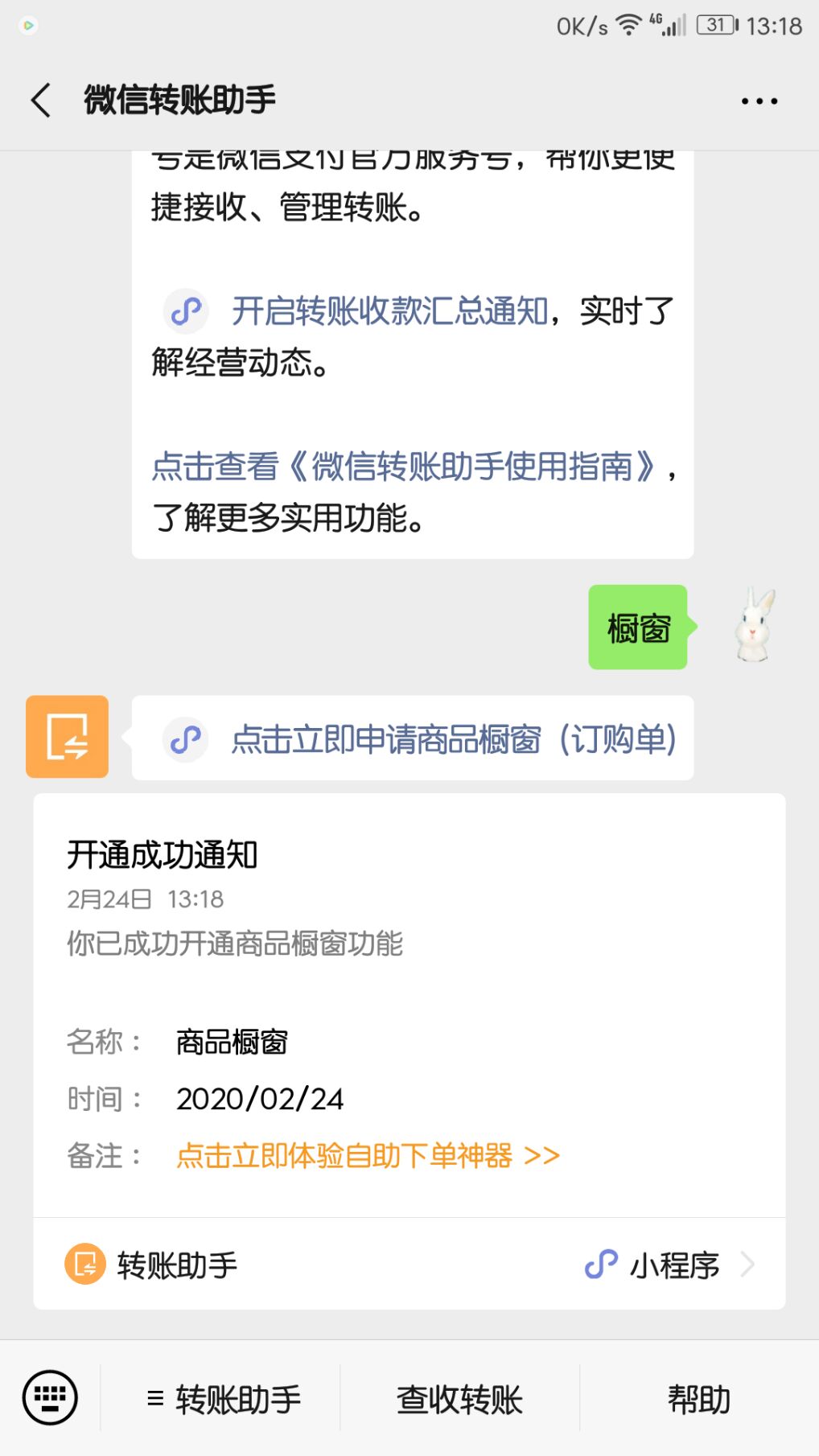
Task: Open the orange 转账助手 account avatar
Action: click(67, 736)
